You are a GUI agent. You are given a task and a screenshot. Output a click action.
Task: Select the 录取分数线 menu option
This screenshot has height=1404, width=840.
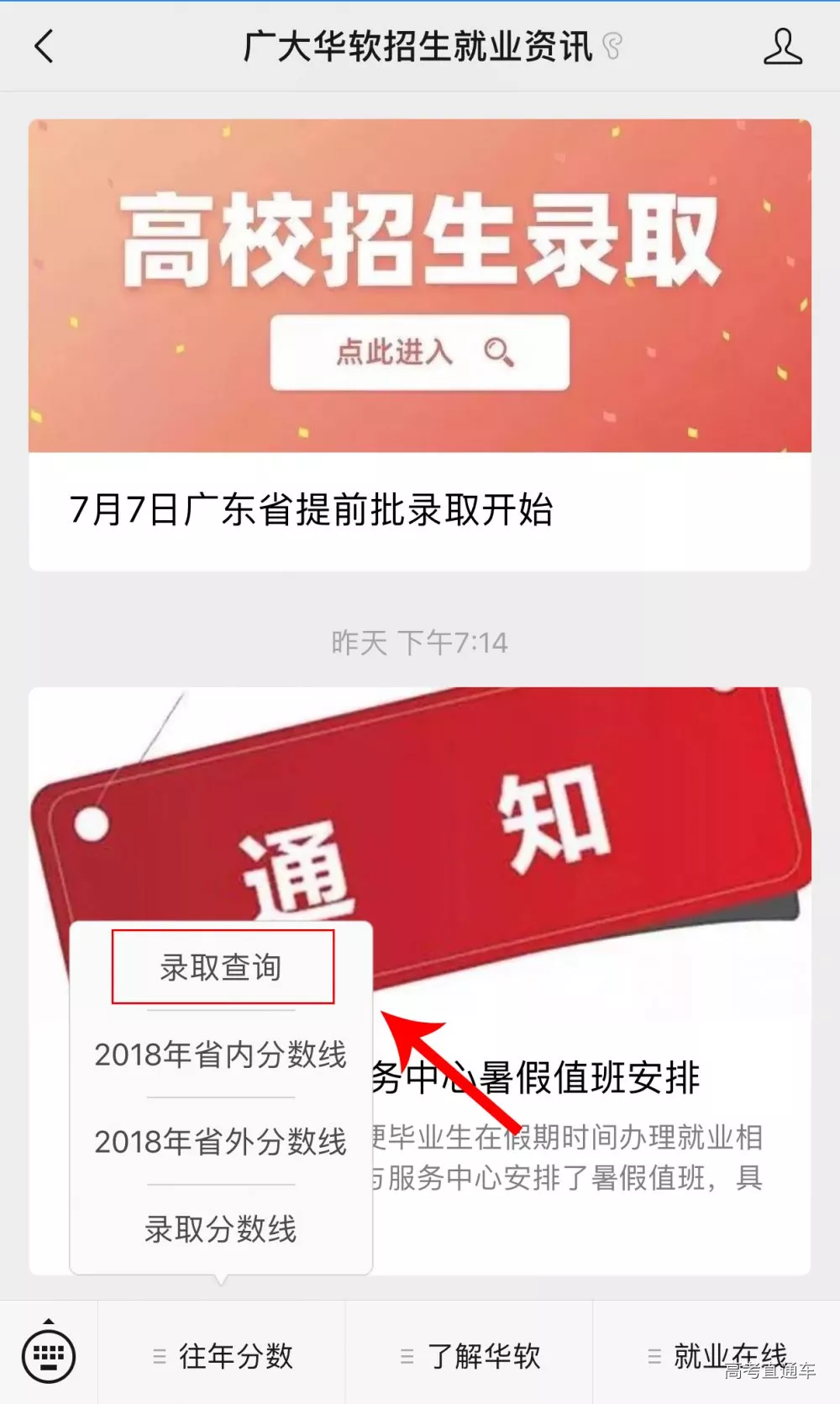tap(221, 1229)
